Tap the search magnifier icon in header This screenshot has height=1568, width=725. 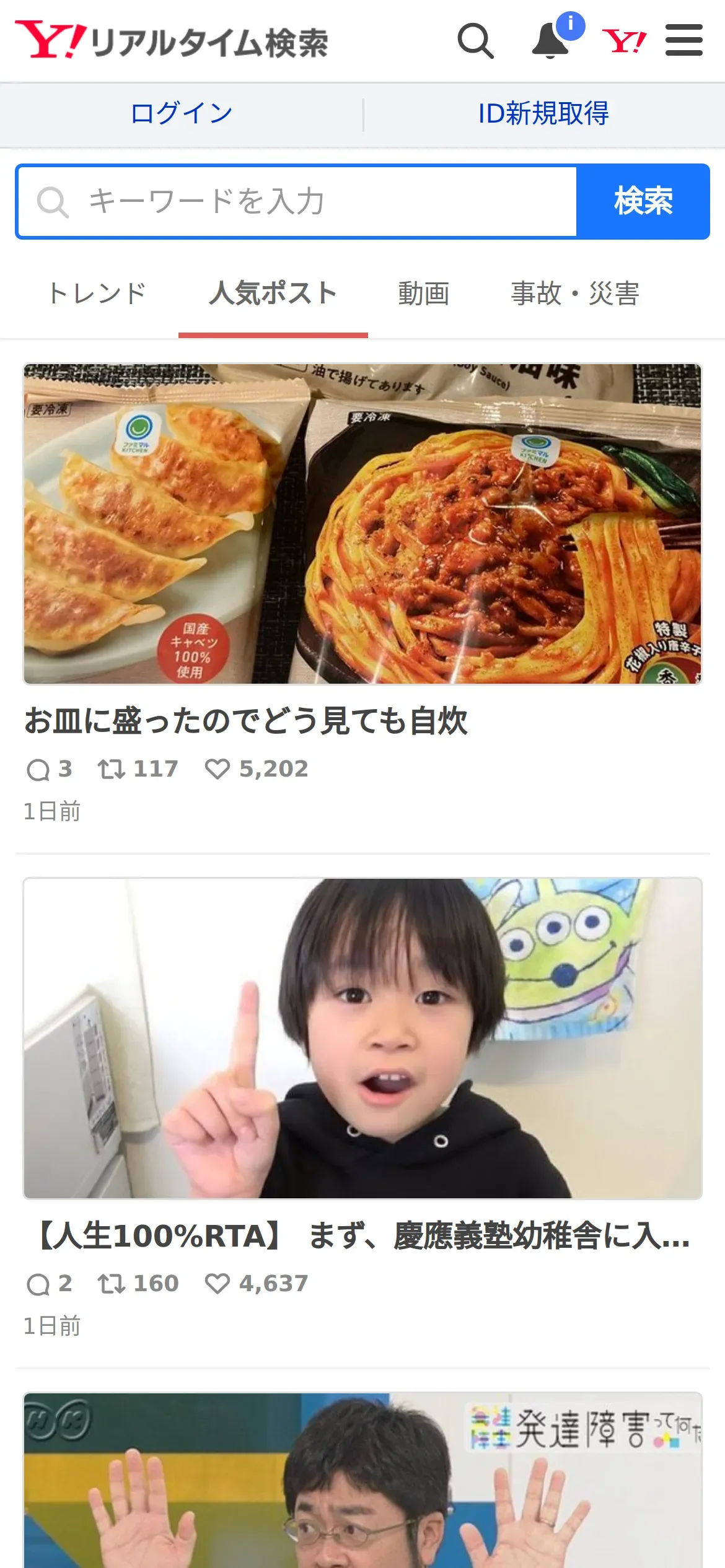[x=475, y=41]
